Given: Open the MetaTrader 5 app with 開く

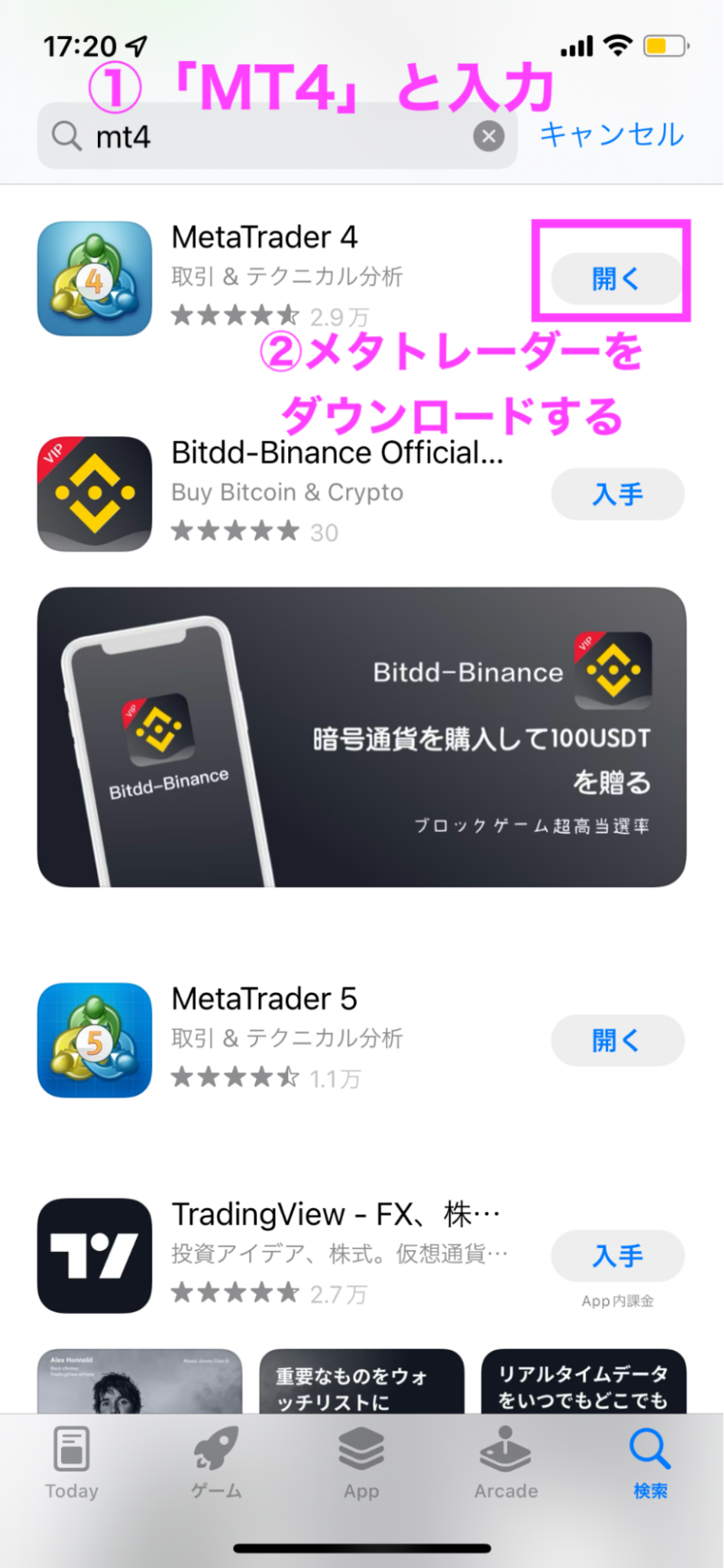Looking at the screenshot, I should 617,1040.
